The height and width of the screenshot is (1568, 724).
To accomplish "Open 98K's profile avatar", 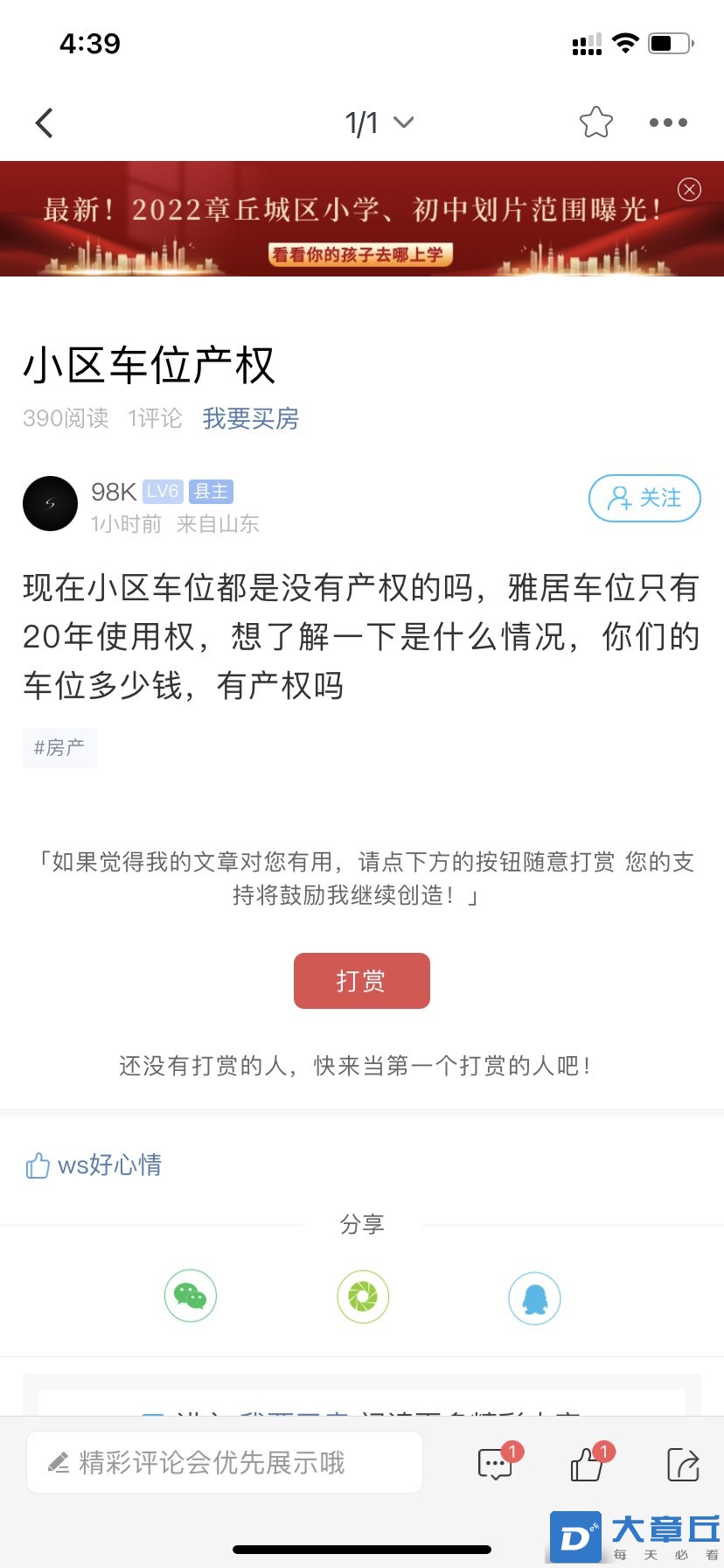I will 50,503.
